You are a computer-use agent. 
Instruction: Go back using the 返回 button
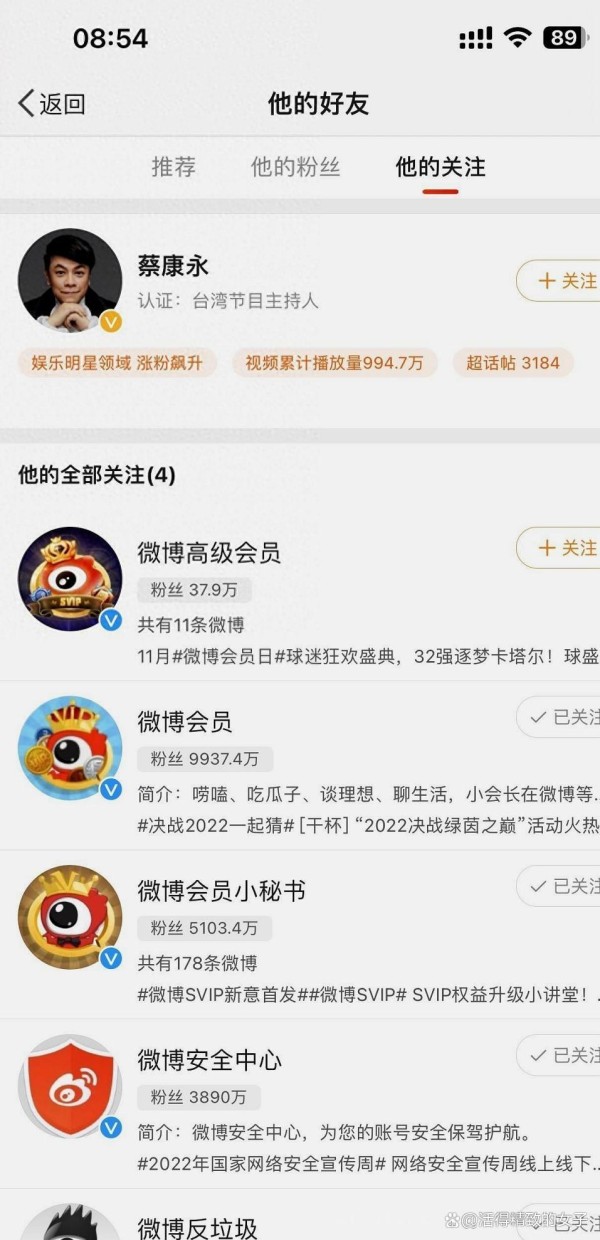click(x=52, y=104)
